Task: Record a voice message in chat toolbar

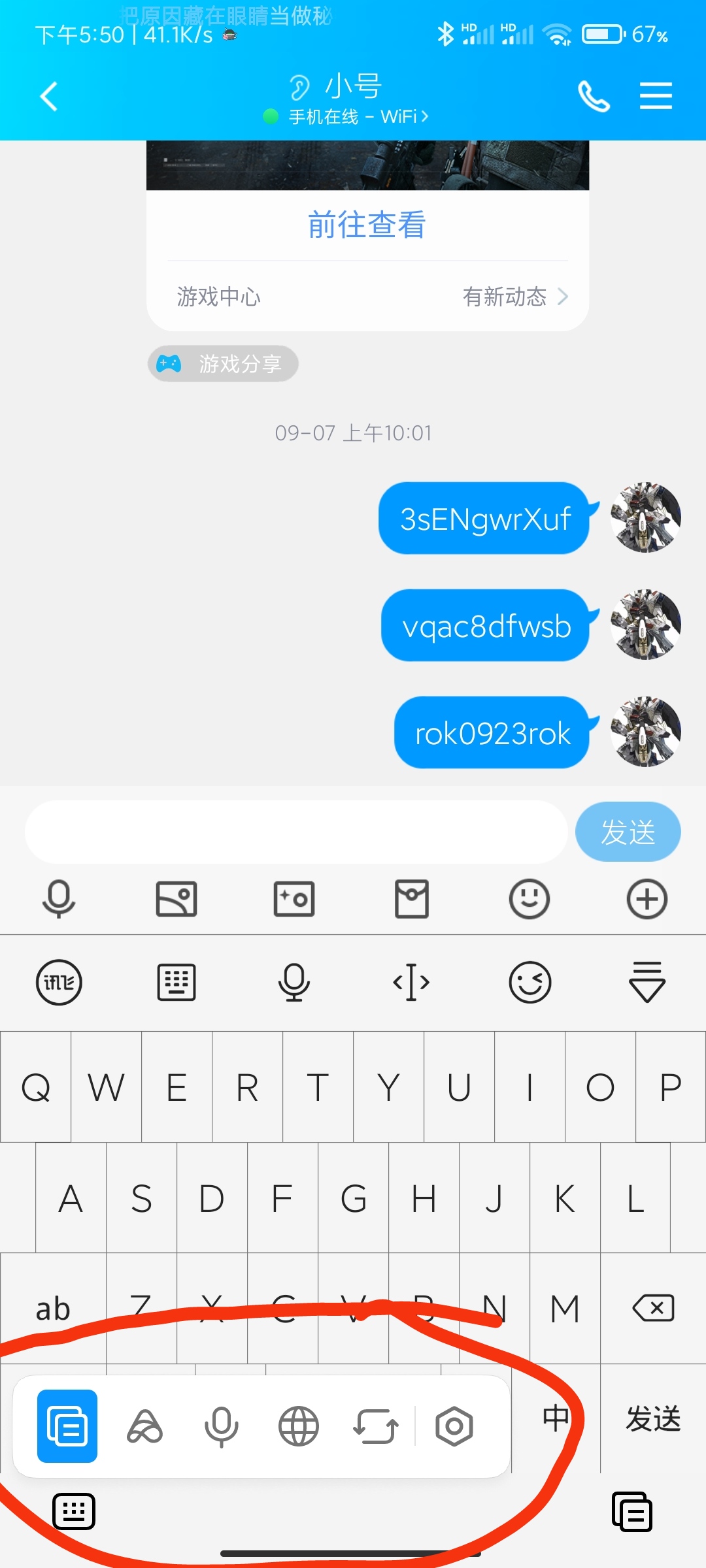Action: click(59, 899)
